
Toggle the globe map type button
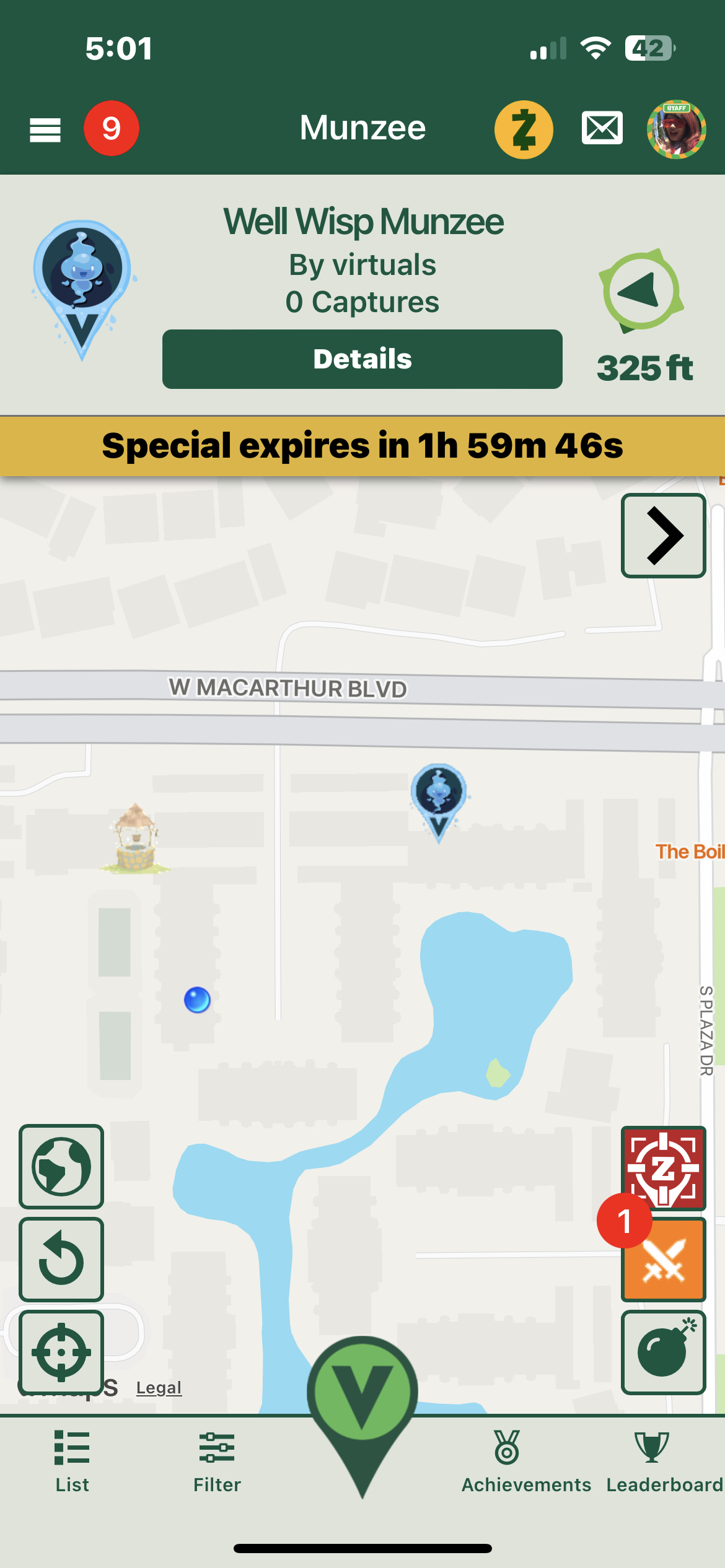point(61,1166)
